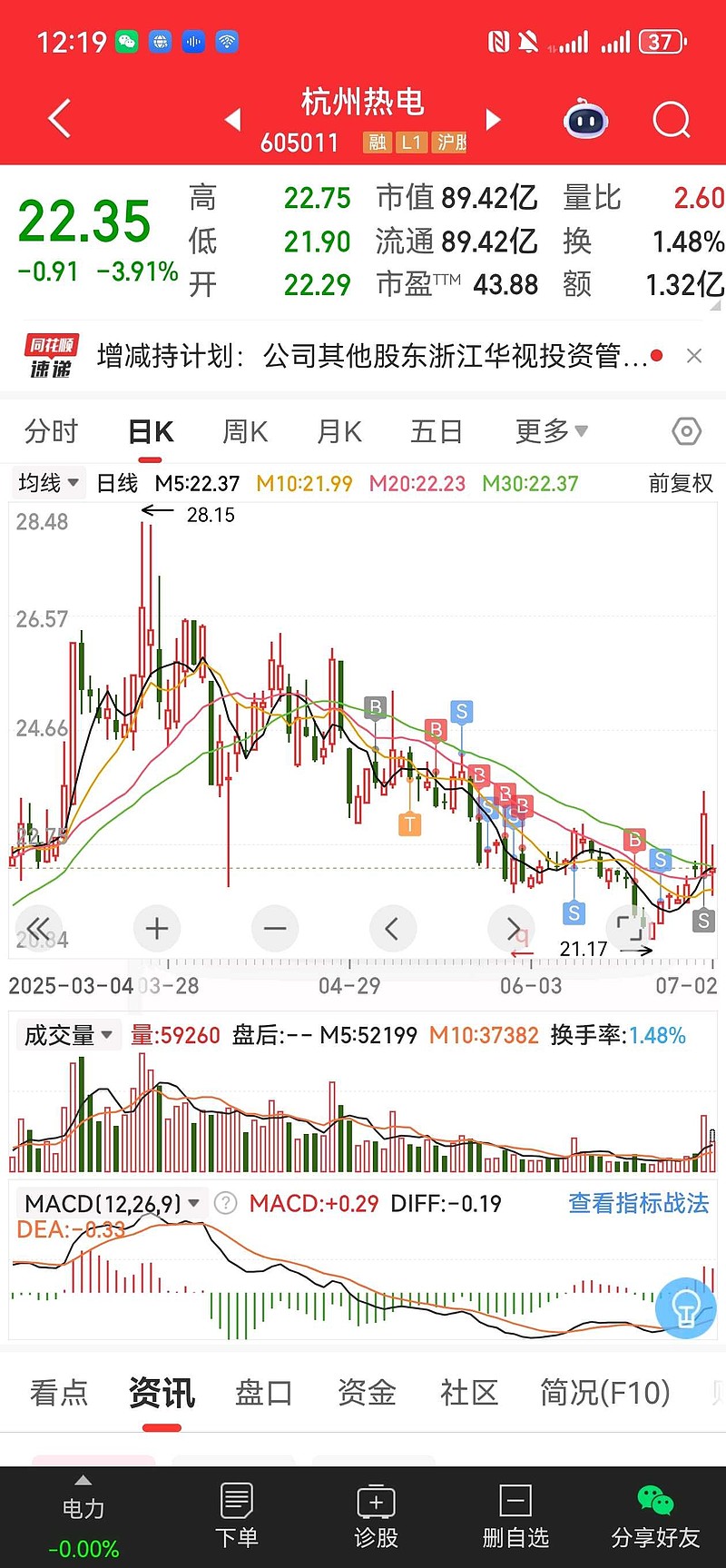Switch to the 分时 chart tab

[x=52, y=431]
